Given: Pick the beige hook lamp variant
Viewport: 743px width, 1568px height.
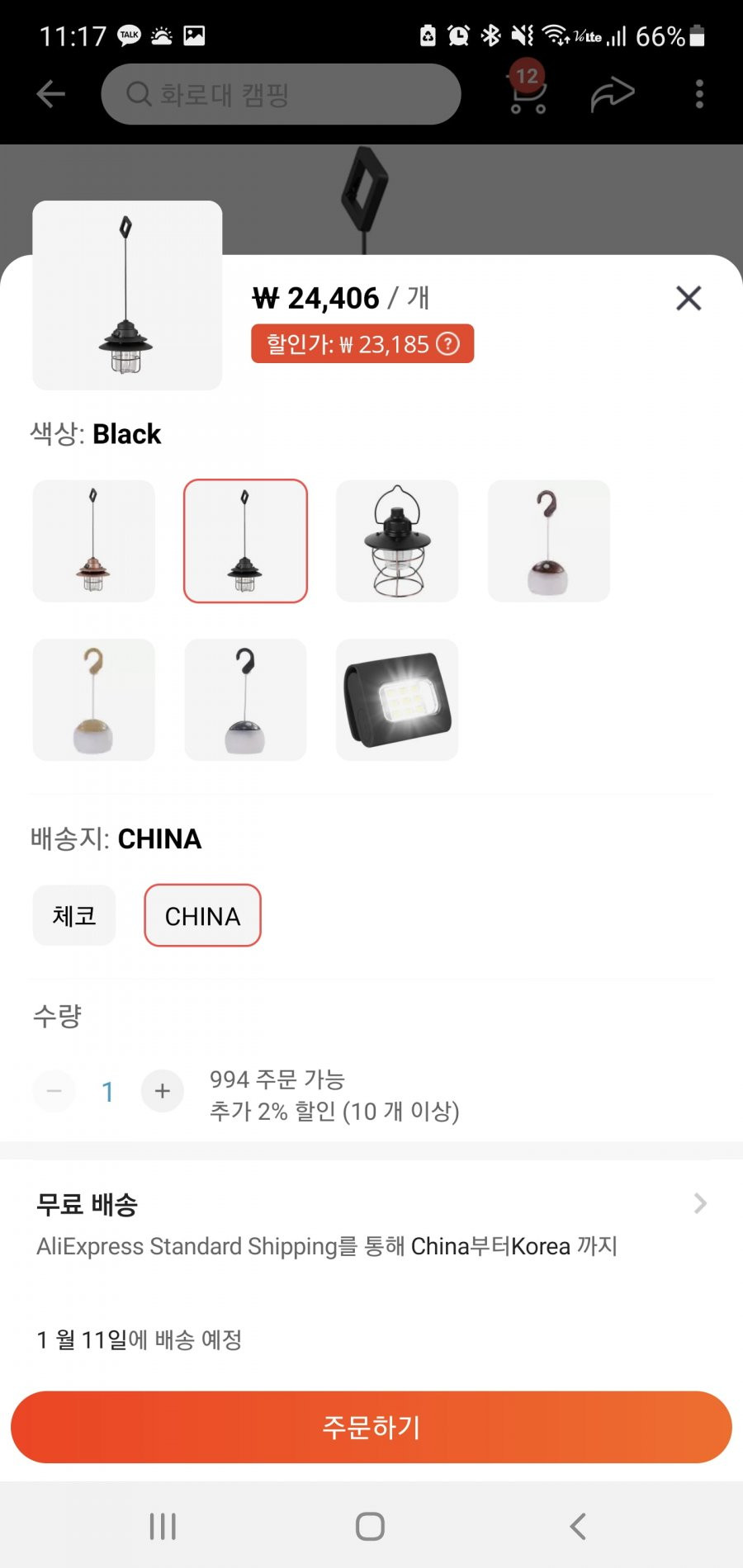Looking at the screenshot, I should click(93, 699).
